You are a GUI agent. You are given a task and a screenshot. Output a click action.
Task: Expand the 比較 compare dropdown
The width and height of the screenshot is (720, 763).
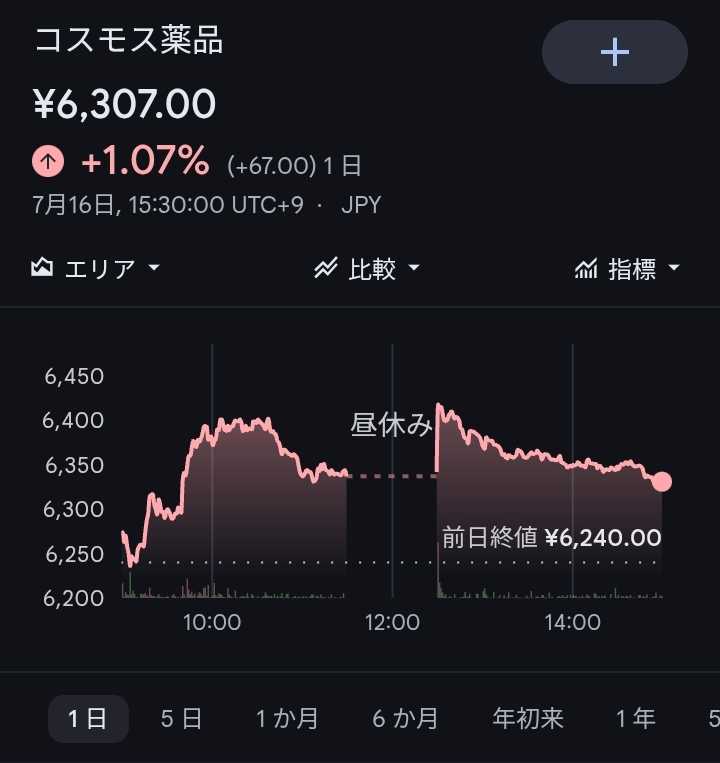(x=367, y=268)
